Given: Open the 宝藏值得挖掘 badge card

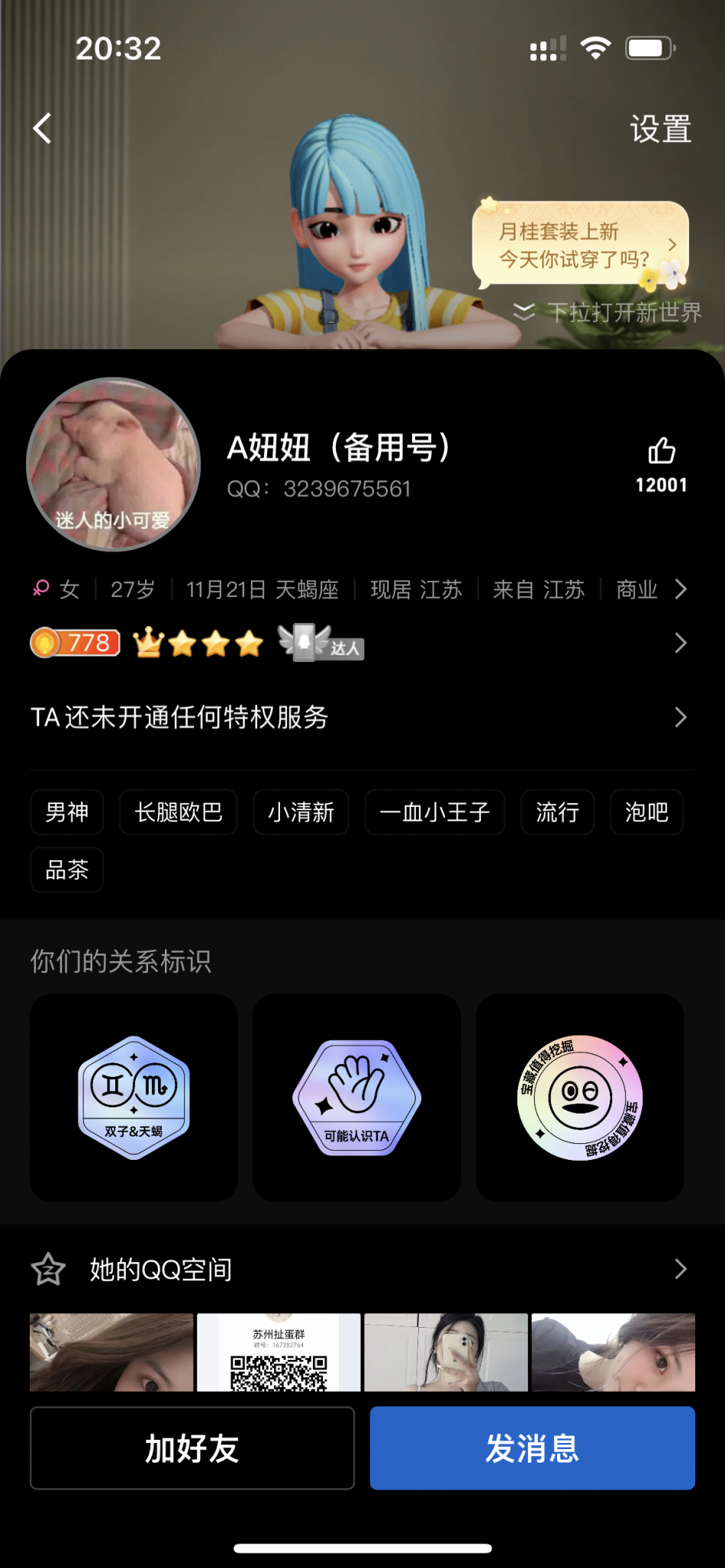Looking at the screenshot, I should click(580, 1097).
